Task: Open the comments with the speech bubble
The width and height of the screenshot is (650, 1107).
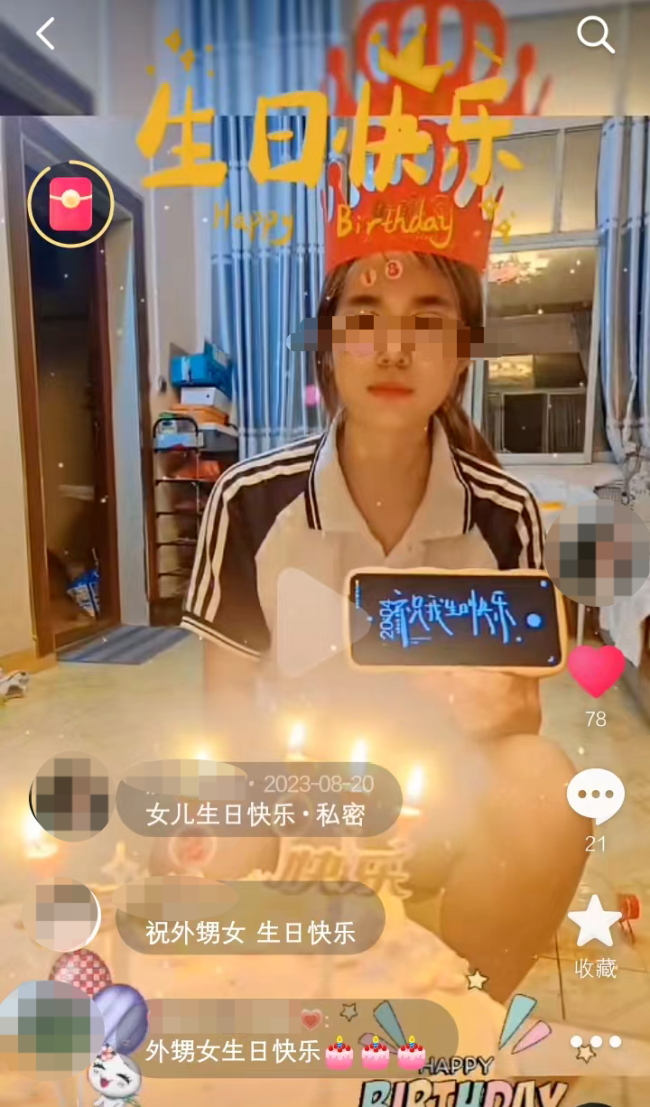Action: point(596,797)
